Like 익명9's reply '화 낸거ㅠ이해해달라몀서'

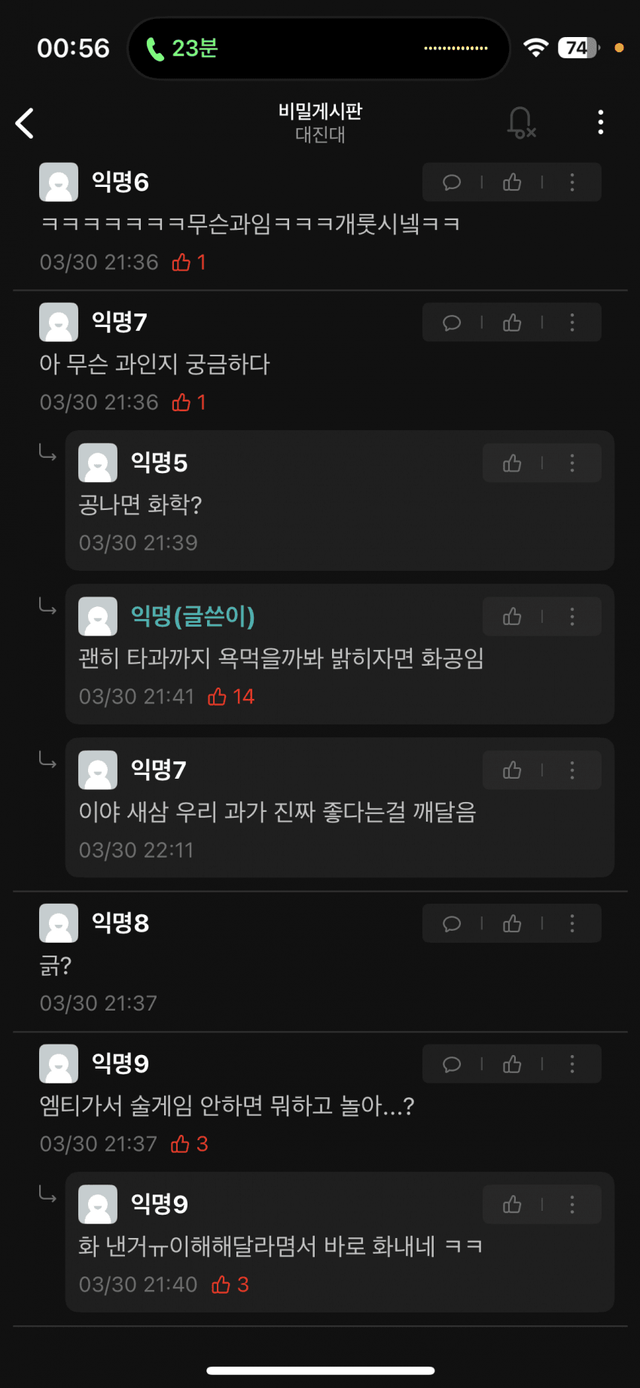pyautogui.click(x=512, y=1204)
